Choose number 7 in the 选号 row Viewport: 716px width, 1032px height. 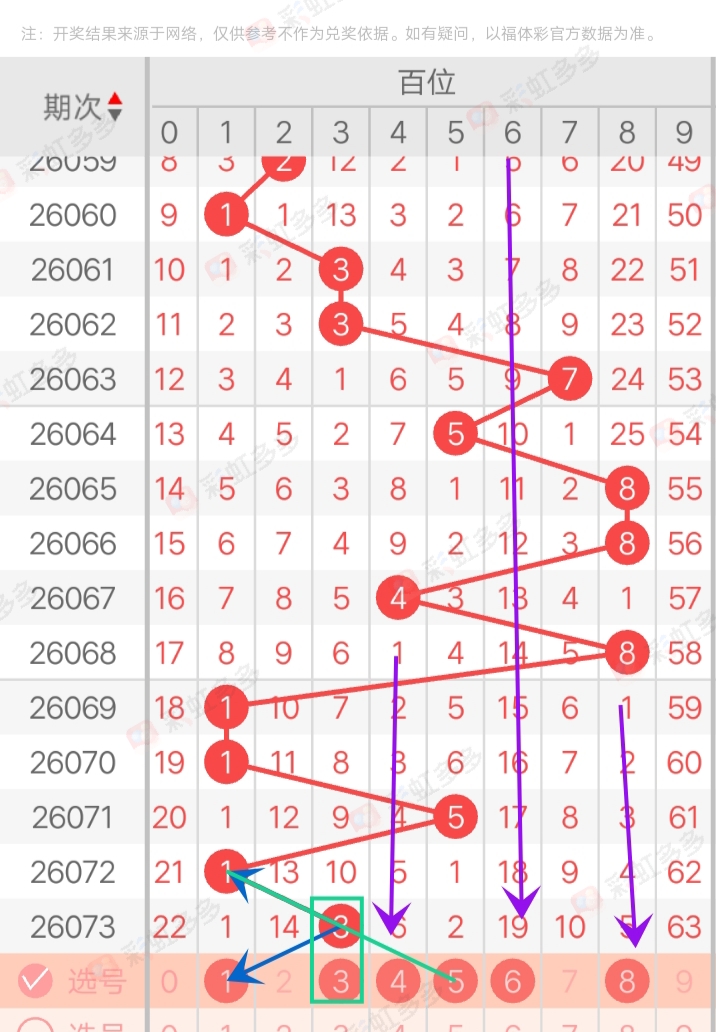point(570,982)
